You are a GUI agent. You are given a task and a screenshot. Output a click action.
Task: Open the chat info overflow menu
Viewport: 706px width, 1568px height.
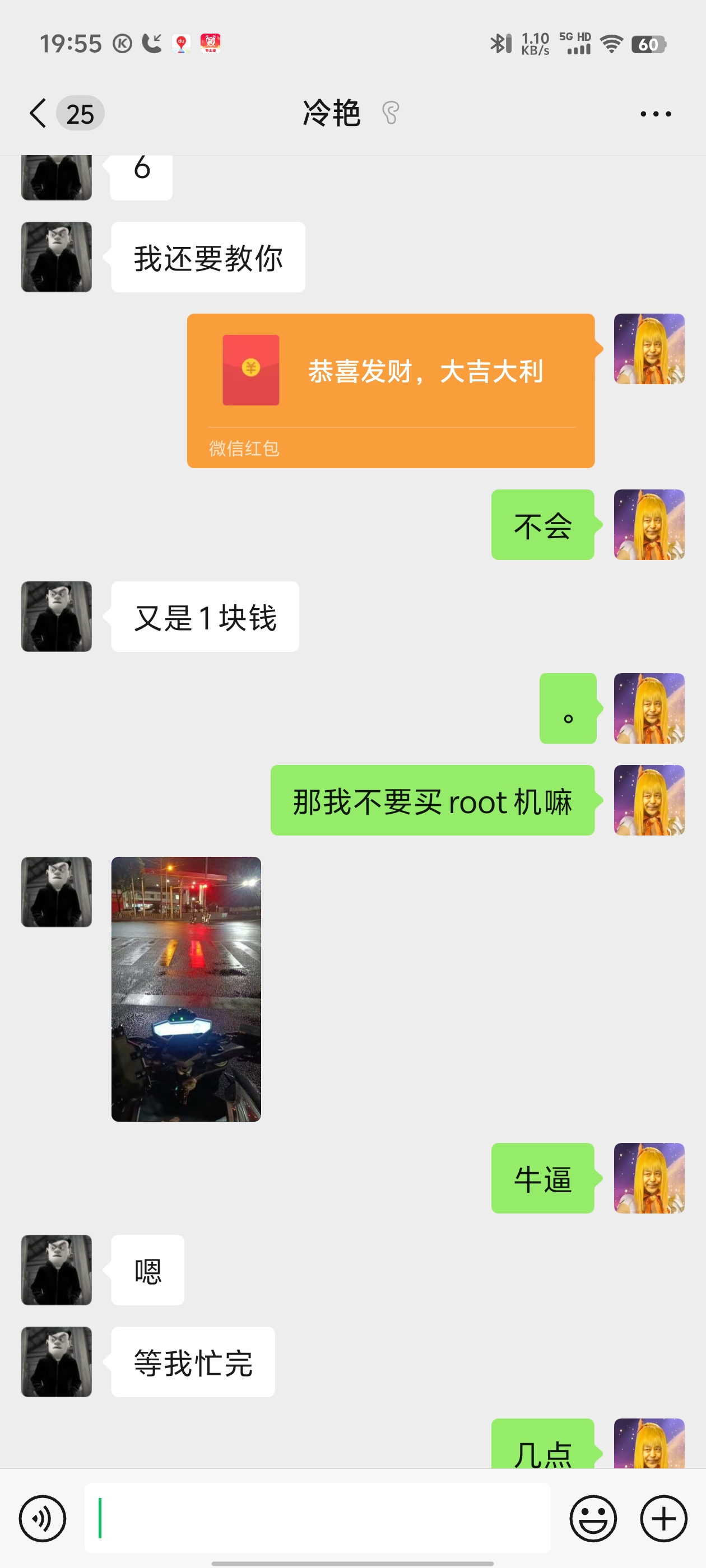(656, 114)
